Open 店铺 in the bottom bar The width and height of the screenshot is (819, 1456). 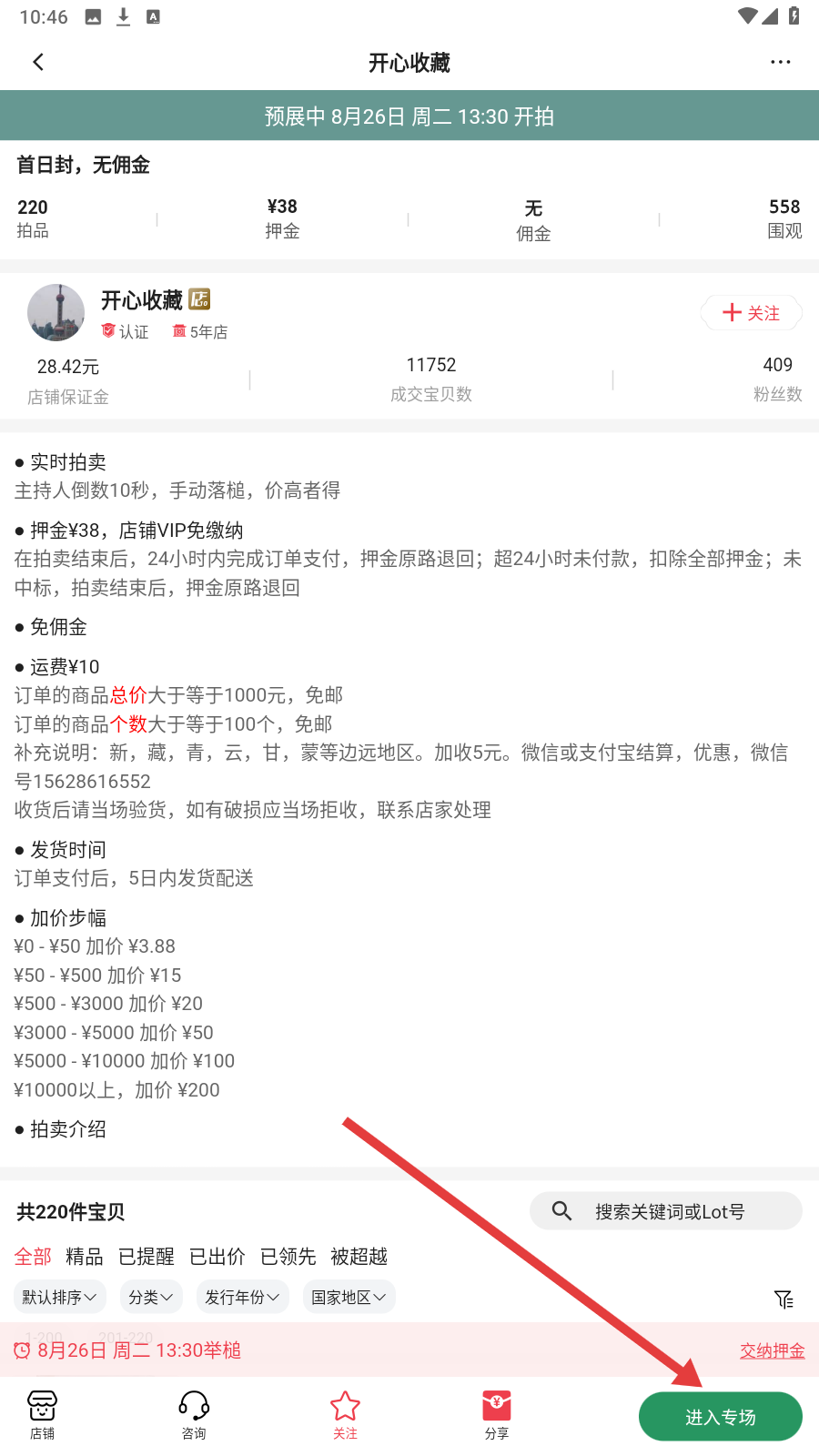click(x=42, y=1415)
